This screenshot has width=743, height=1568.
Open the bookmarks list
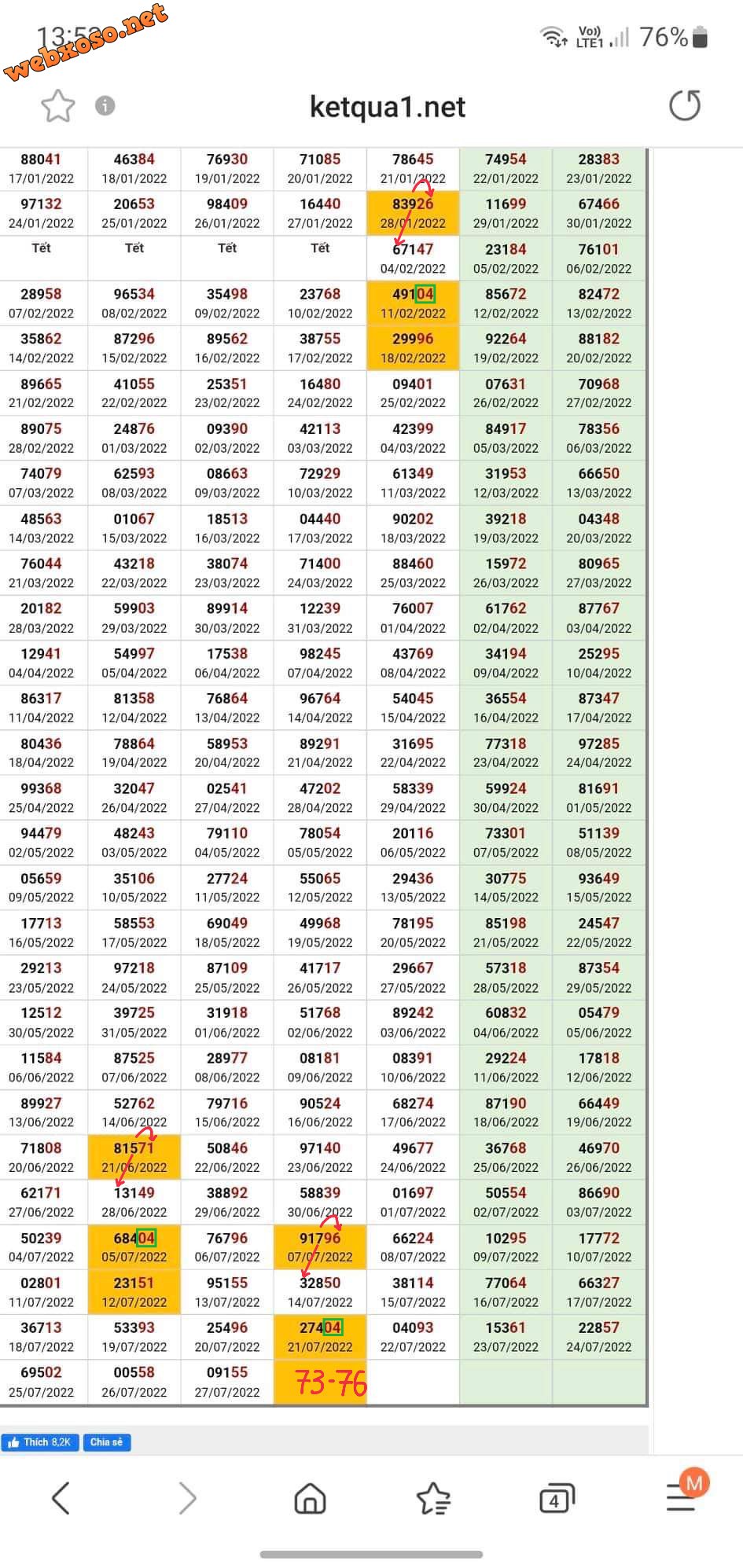click(433, 1498)
